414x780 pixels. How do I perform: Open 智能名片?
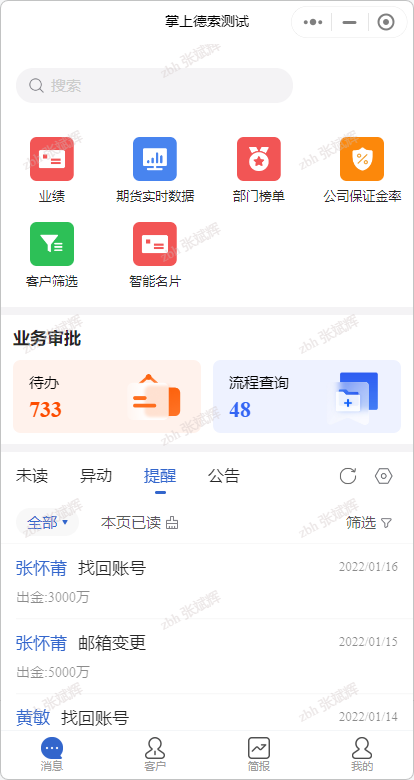(155, 255)
